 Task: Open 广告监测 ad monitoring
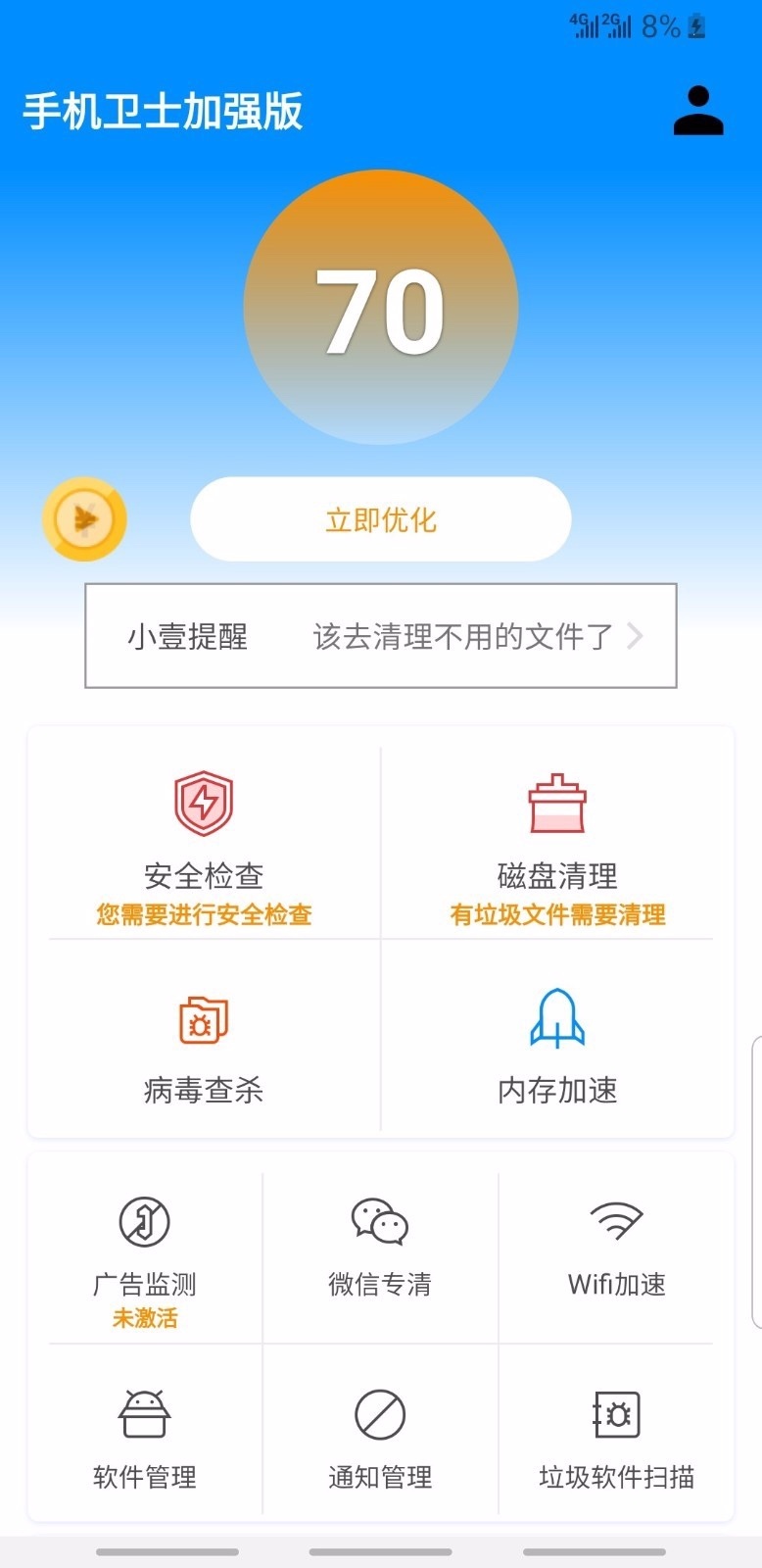click(x=145, y=1254)
